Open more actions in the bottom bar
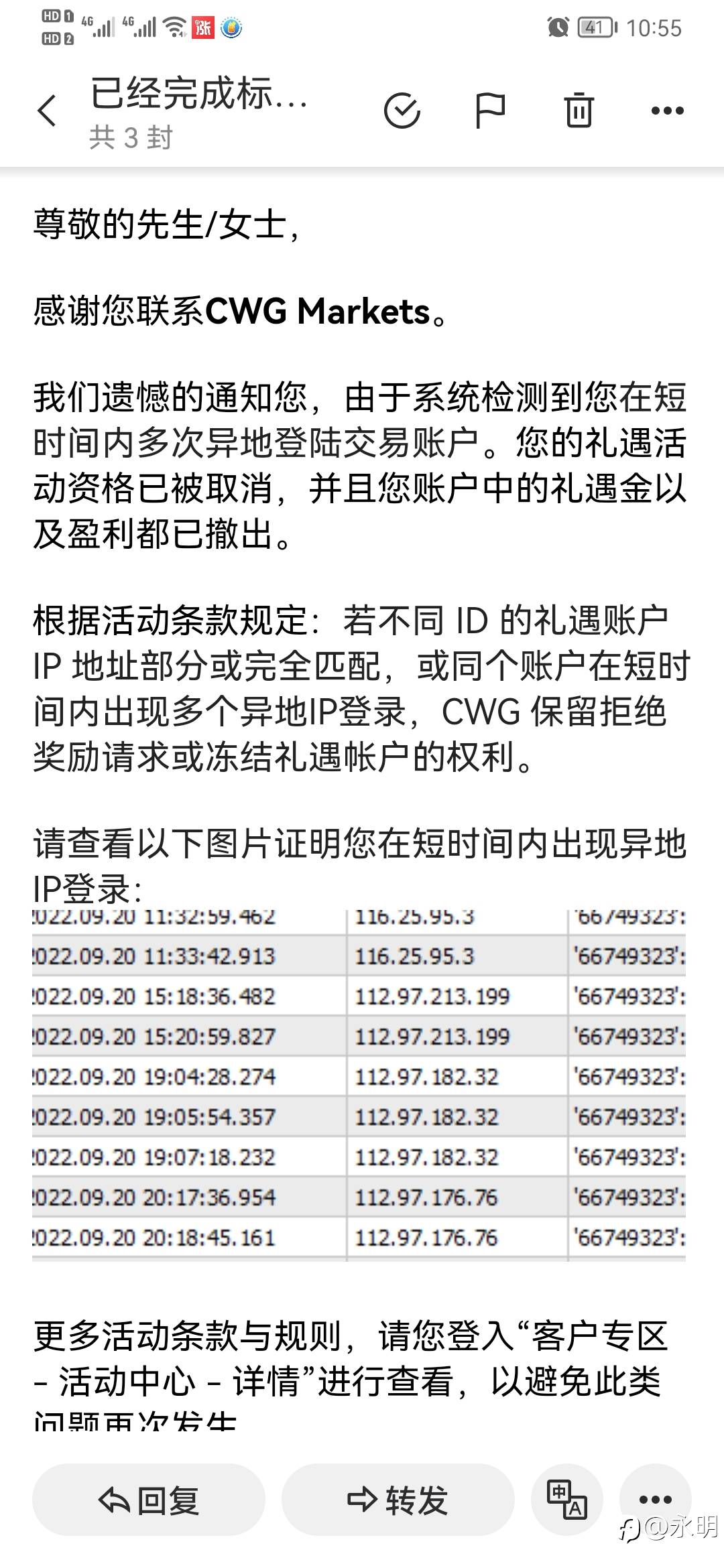Viewport: 724px width, 1568px height. [656, 1500]
